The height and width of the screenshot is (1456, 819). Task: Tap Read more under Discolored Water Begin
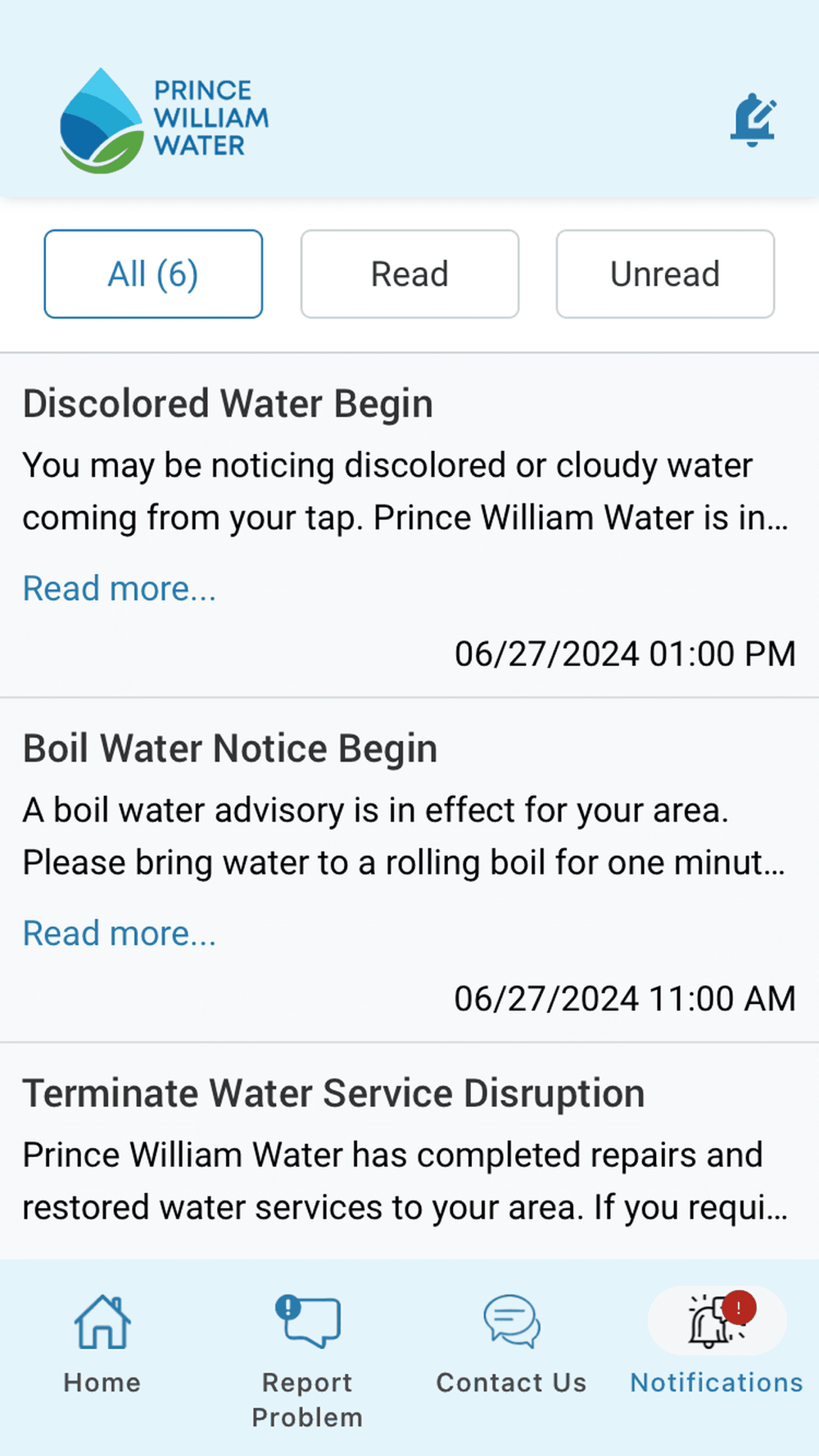[x=120, y=588]
